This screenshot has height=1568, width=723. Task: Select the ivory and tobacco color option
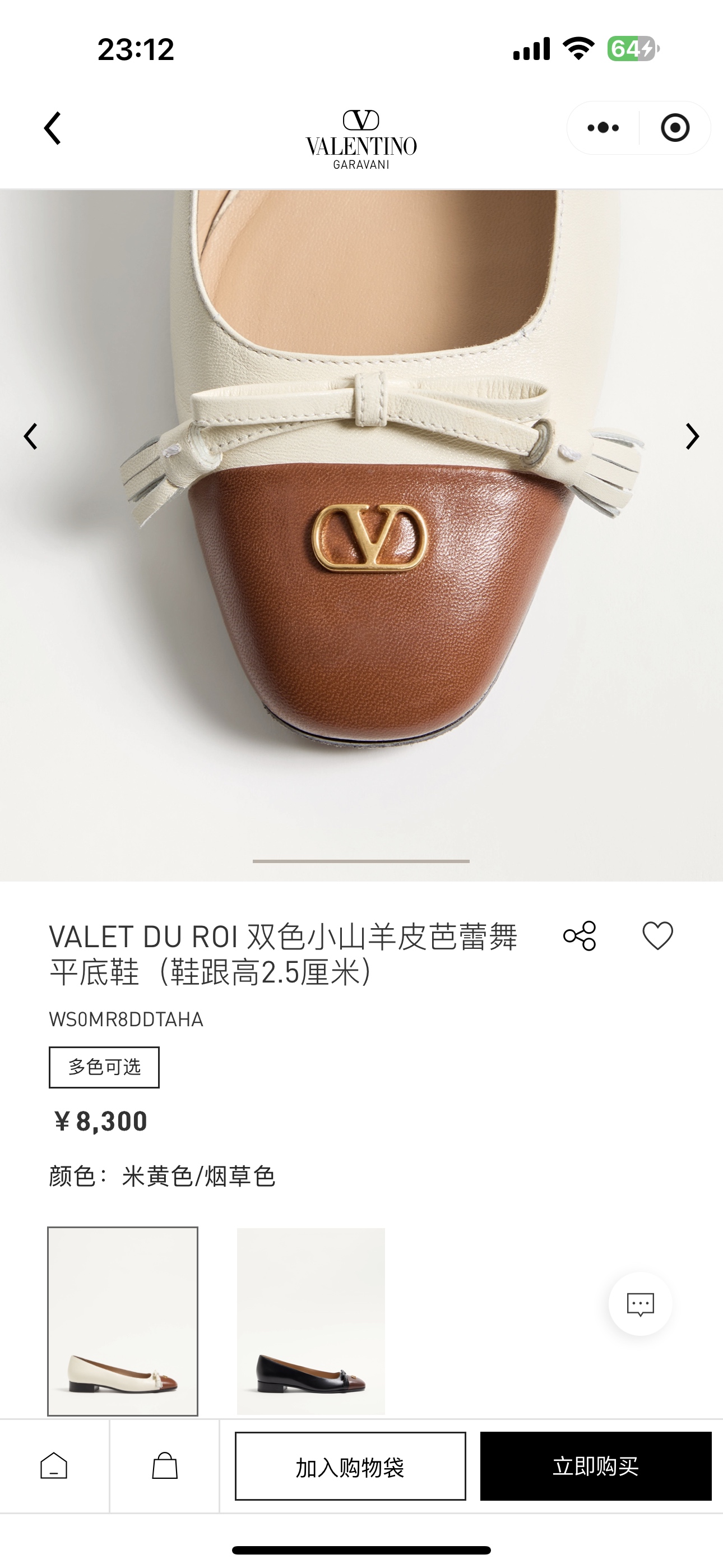coord(123,1321)
